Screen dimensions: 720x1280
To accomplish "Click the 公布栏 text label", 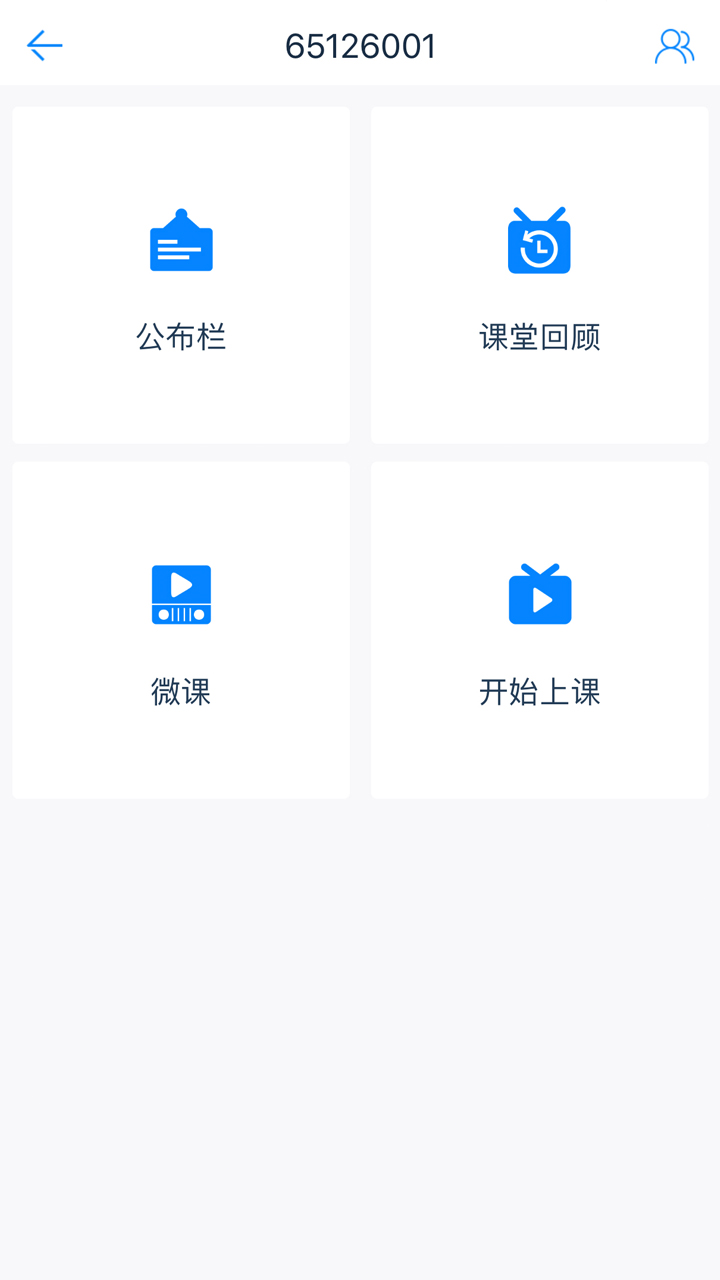I will (x=181, y=337).
